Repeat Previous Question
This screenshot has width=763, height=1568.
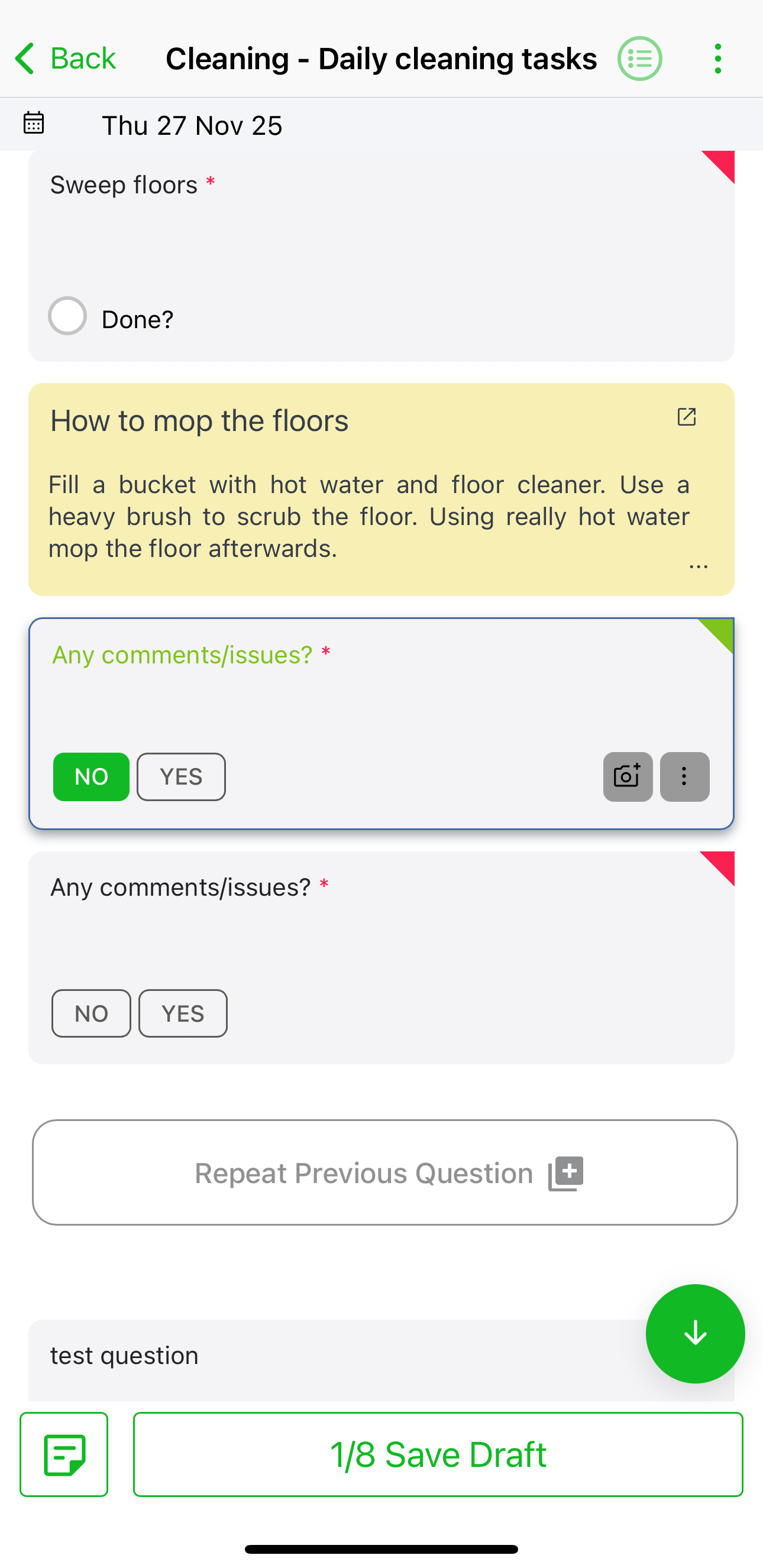[x=385, y=1172]
